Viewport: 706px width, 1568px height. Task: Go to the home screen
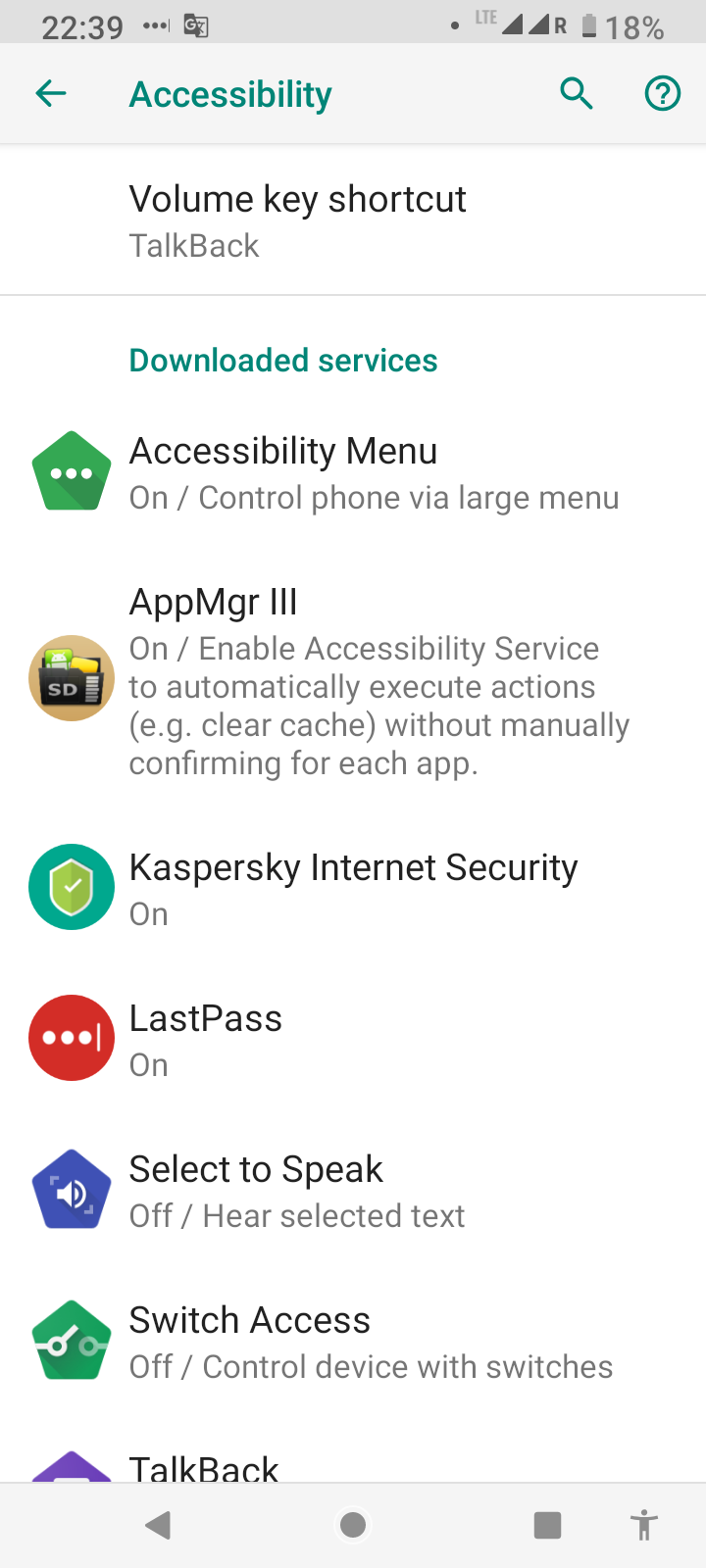click(x=353, y=1525)
